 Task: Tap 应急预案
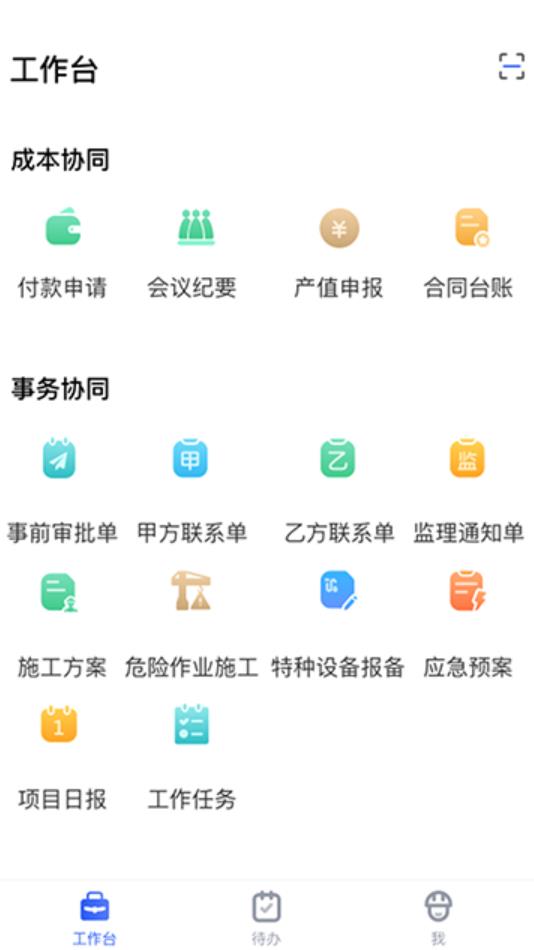point(469,625)
